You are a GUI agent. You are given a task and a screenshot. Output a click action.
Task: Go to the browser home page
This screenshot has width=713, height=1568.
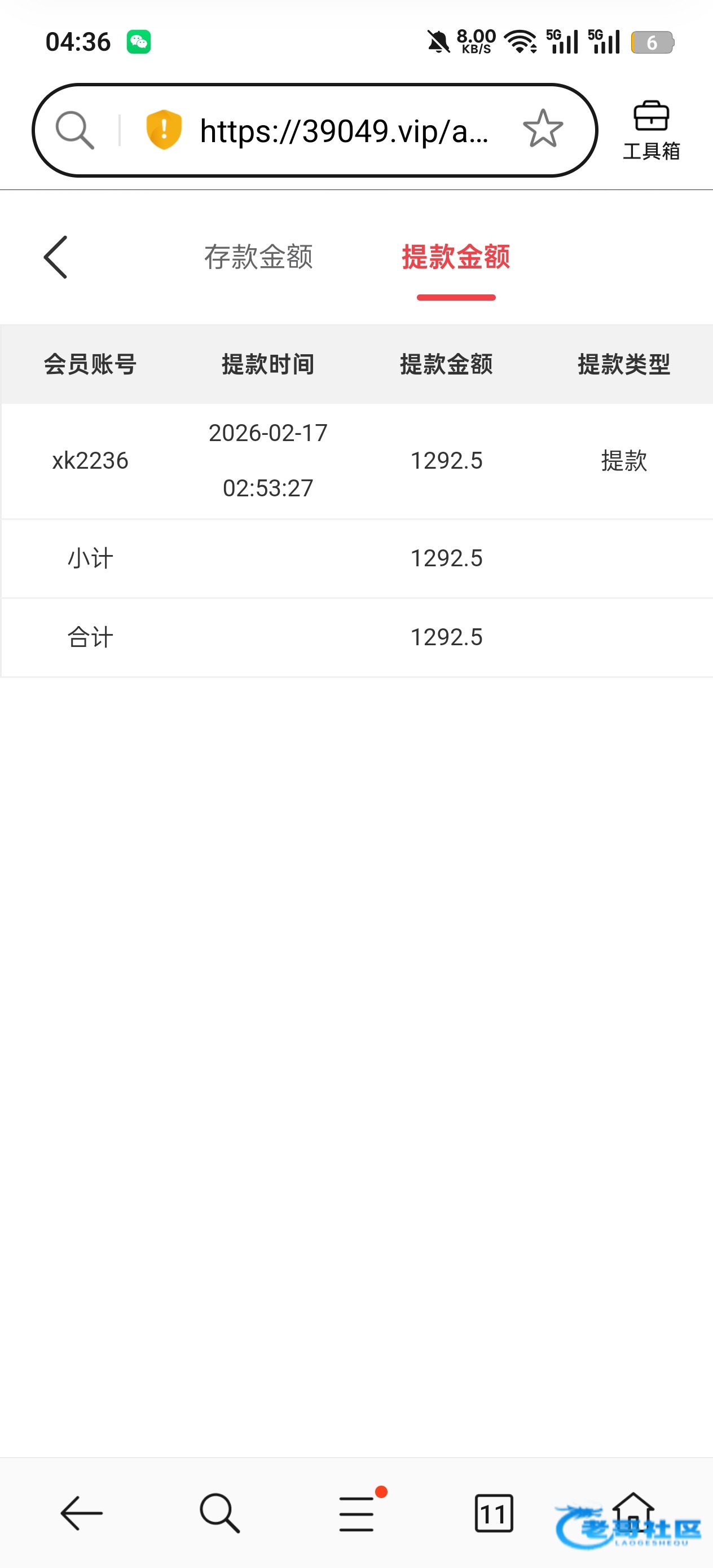coord(633,1512)
